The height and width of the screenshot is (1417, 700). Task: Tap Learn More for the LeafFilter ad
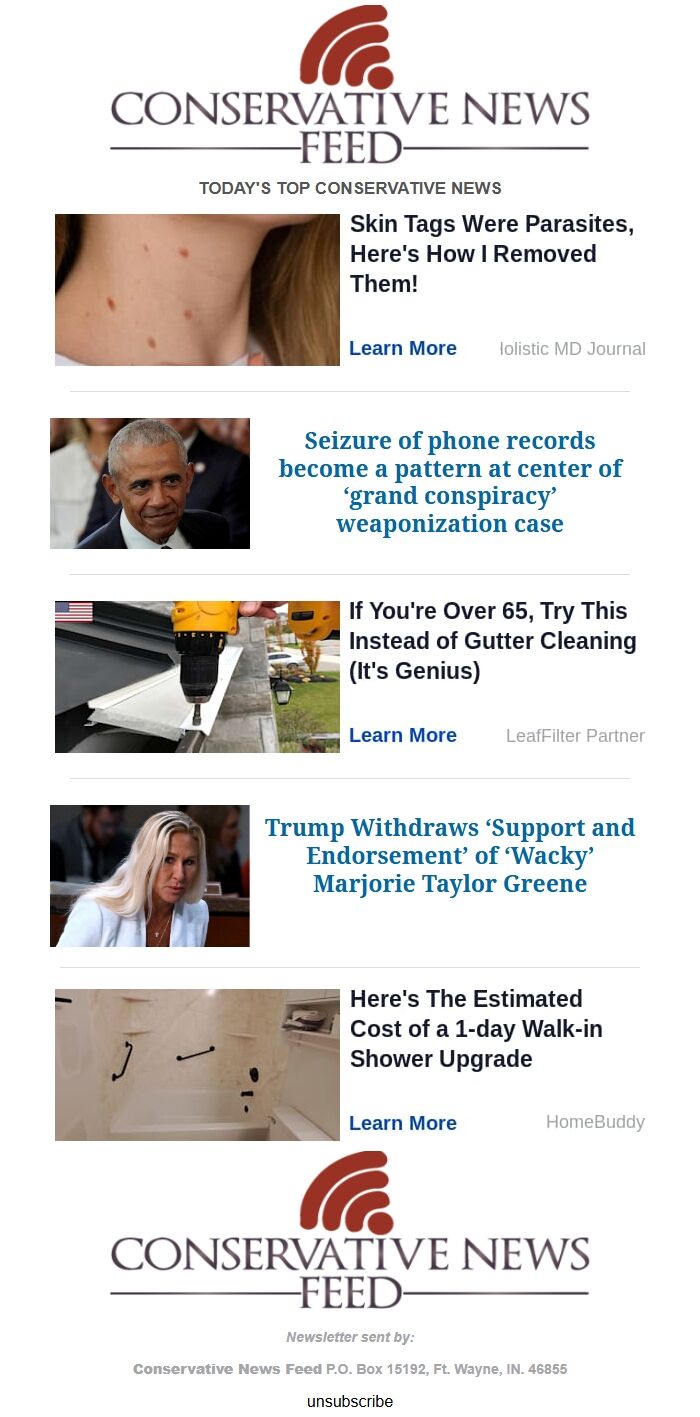(402, 735)
